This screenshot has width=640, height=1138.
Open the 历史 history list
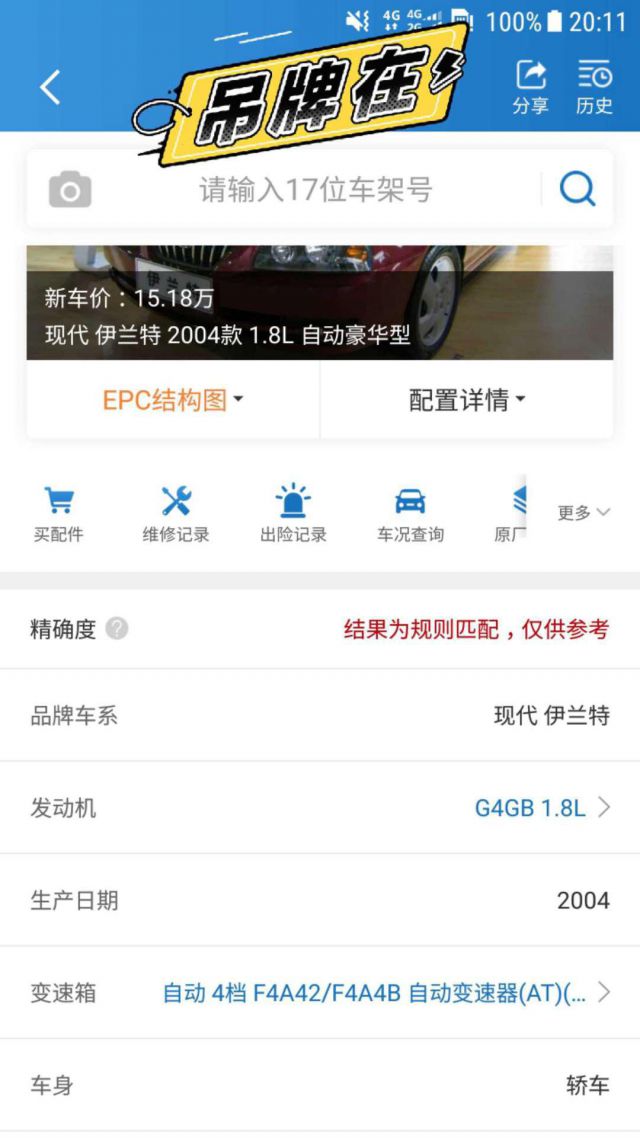click(594, 87)
